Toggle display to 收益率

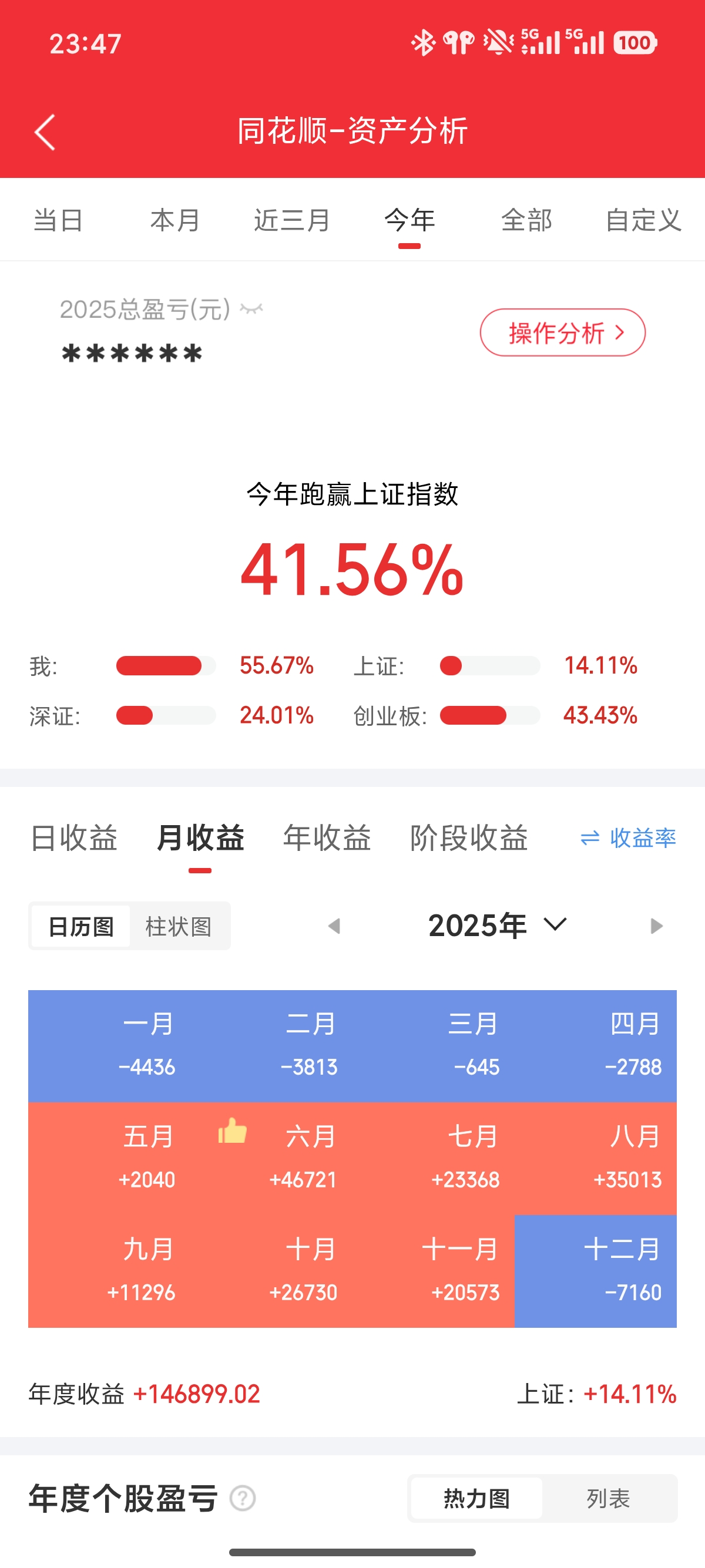628,838
